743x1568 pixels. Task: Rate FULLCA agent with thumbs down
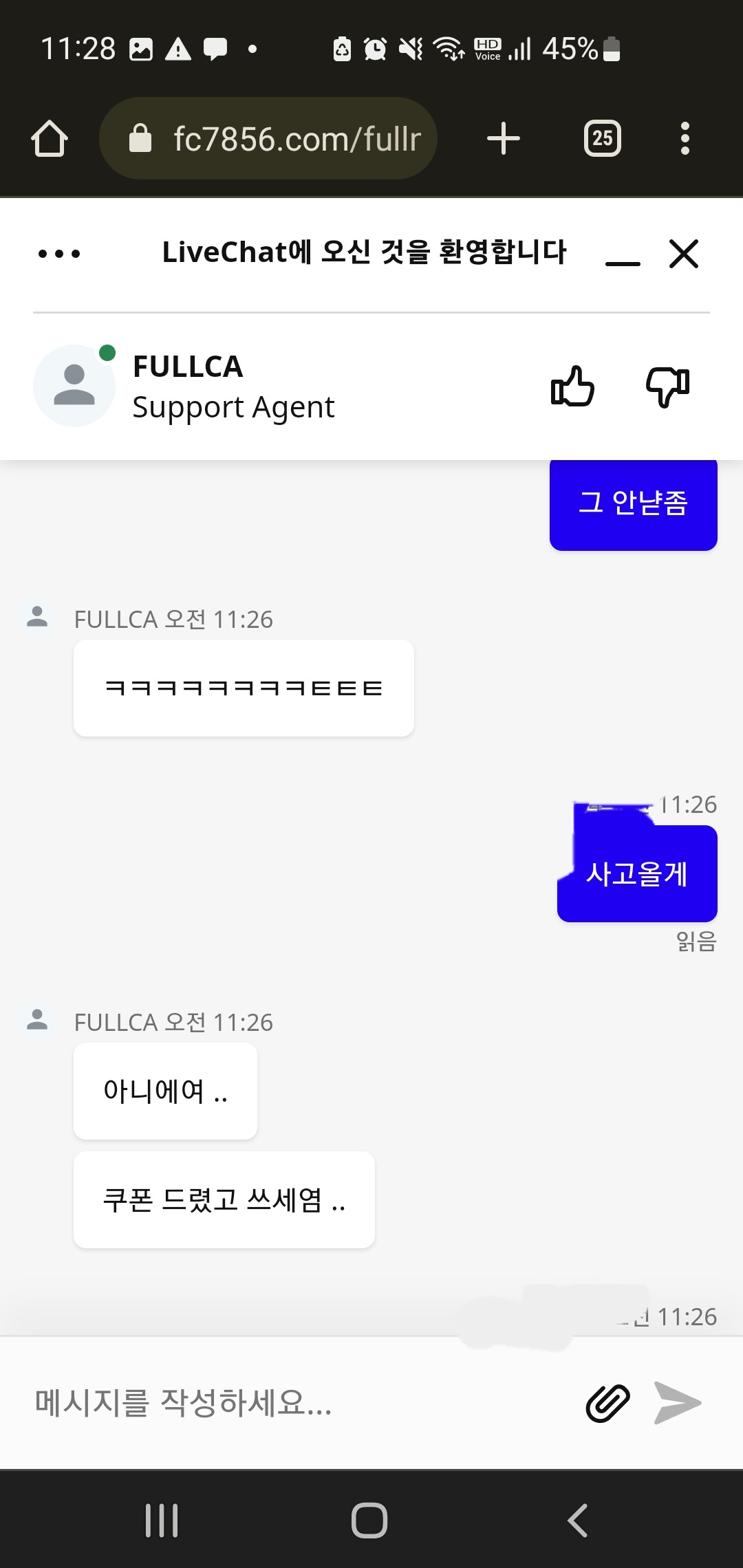coord(667,387)
